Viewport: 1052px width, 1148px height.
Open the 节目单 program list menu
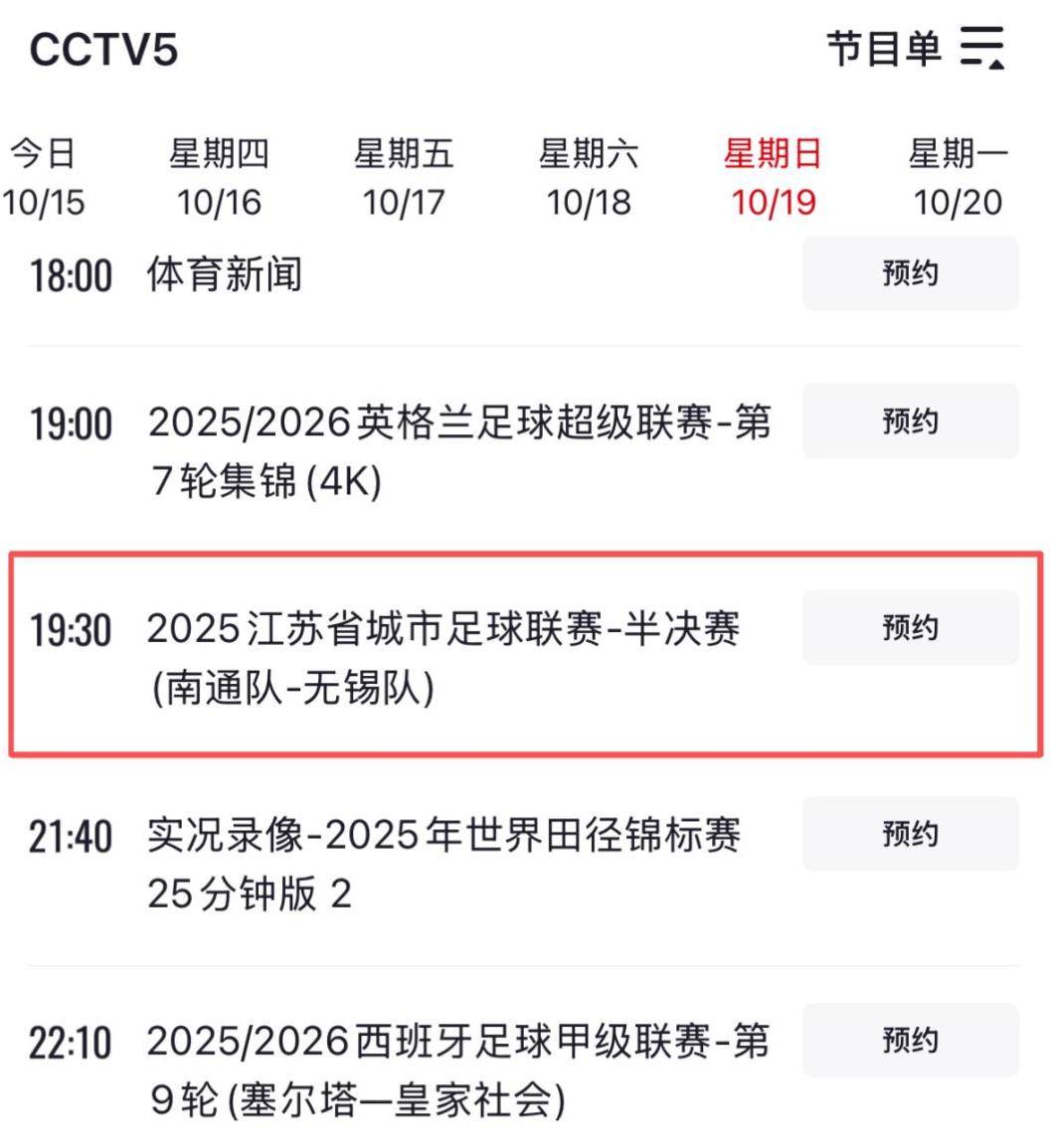point(915,48)
